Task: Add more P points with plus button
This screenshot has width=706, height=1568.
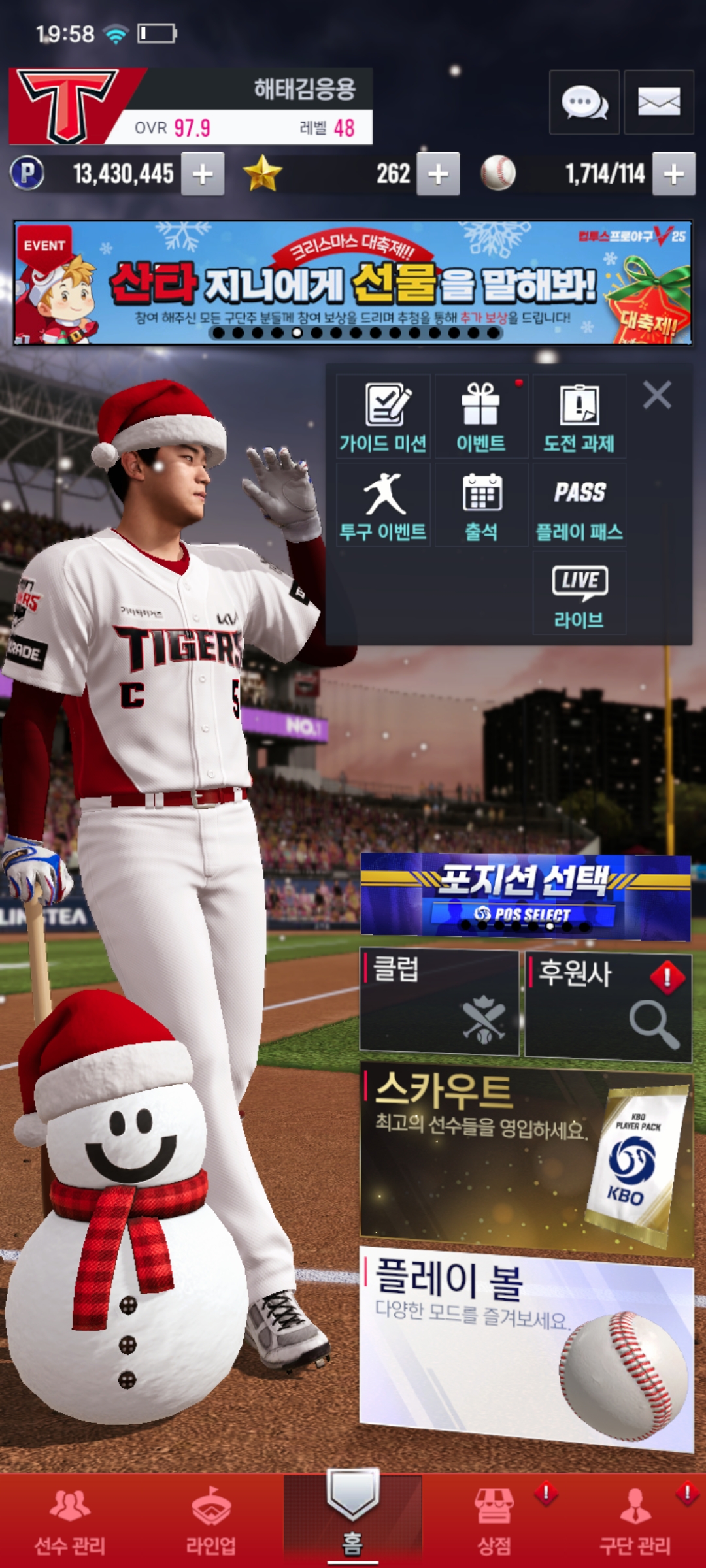Action: coord(203,174)
